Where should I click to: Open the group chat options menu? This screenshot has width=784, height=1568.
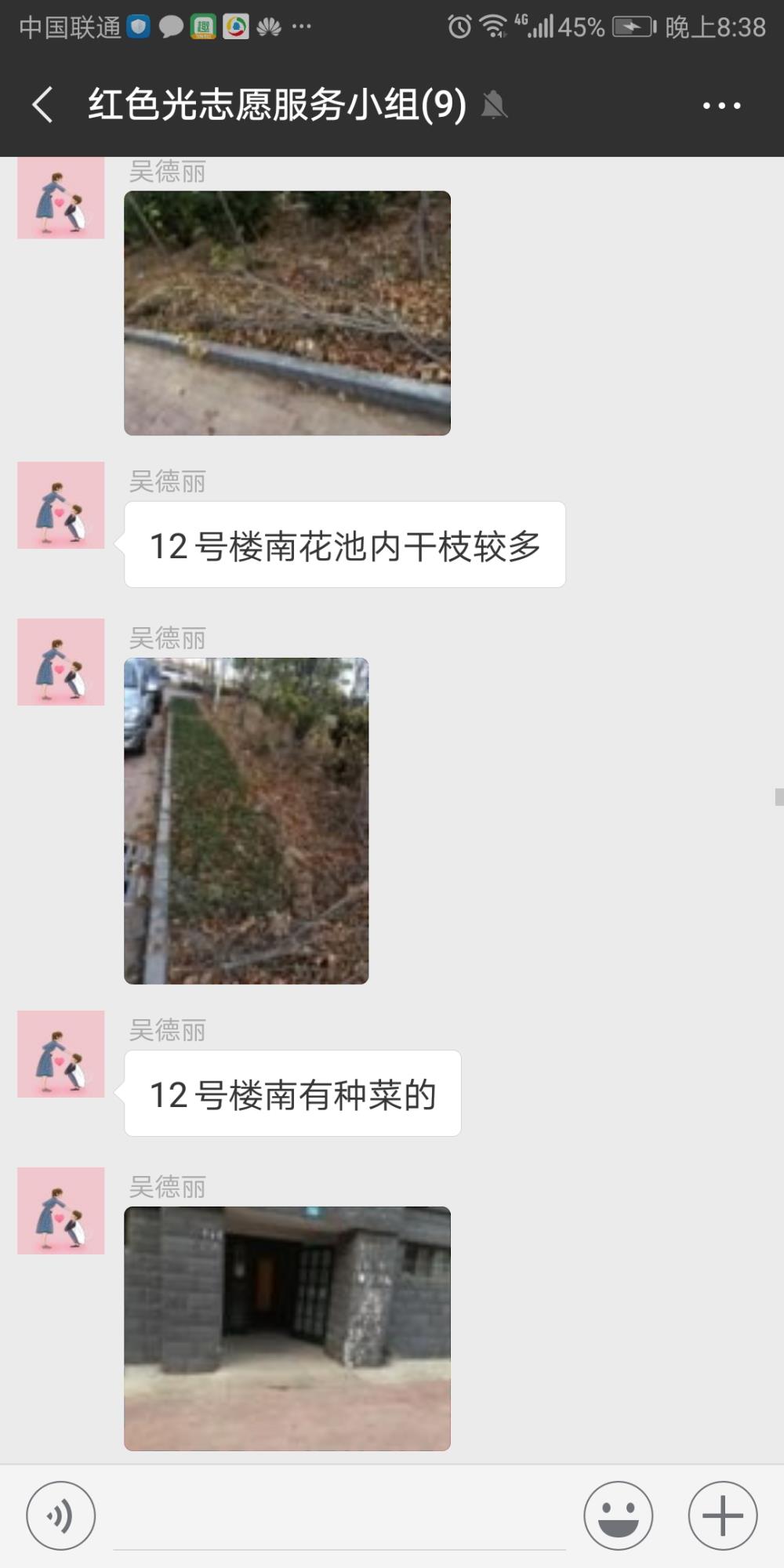pyautogui.click(x=721, y=105)
